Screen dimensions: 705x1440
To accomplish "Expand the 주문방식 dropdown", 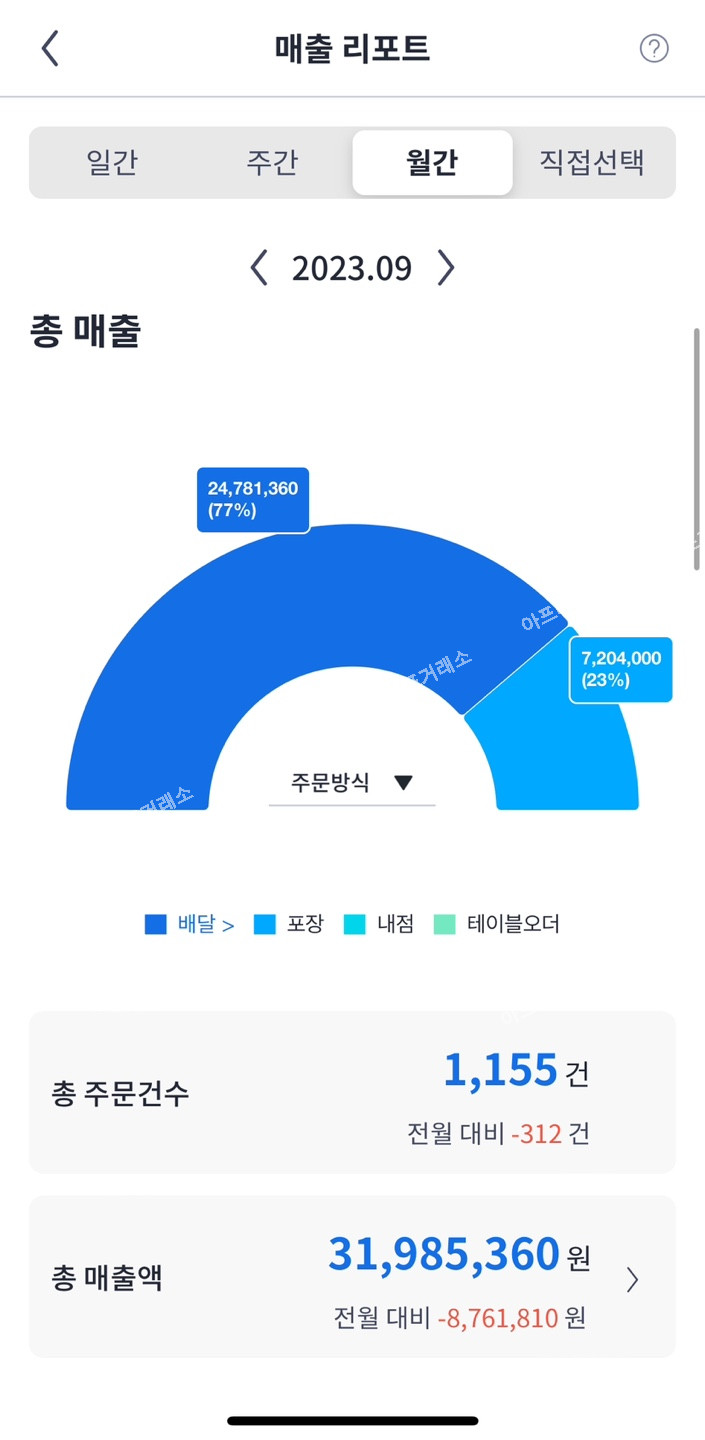I will [x=352, y=783].
